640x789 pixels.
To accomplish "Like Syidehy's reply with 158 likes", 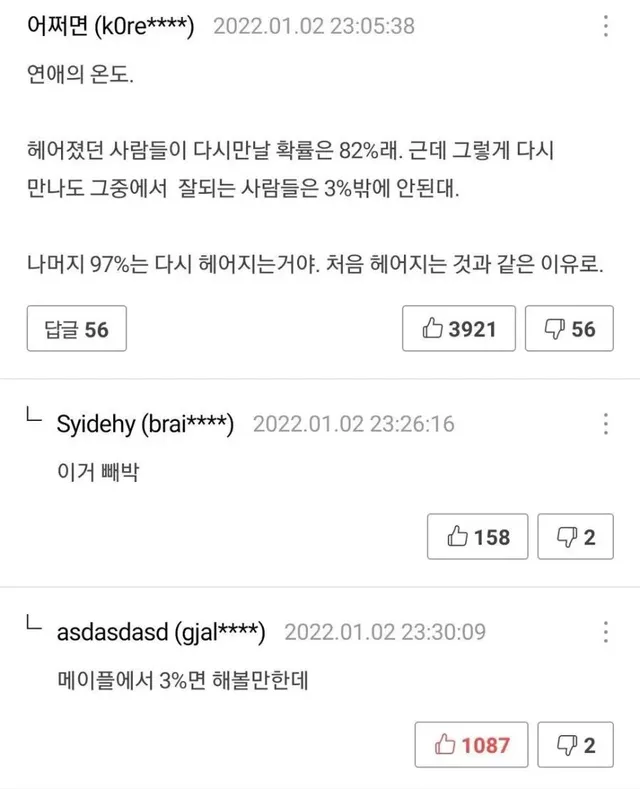I will tap(478, 537).
